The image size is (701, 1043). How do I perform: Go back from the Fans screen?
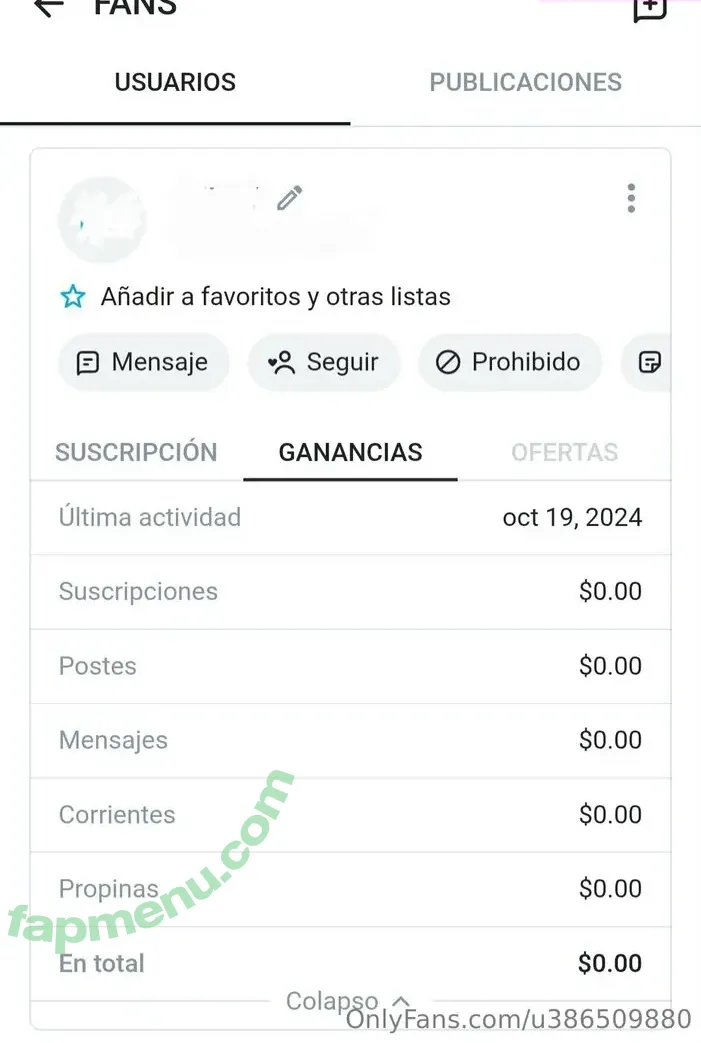click(x=47, y=8)
